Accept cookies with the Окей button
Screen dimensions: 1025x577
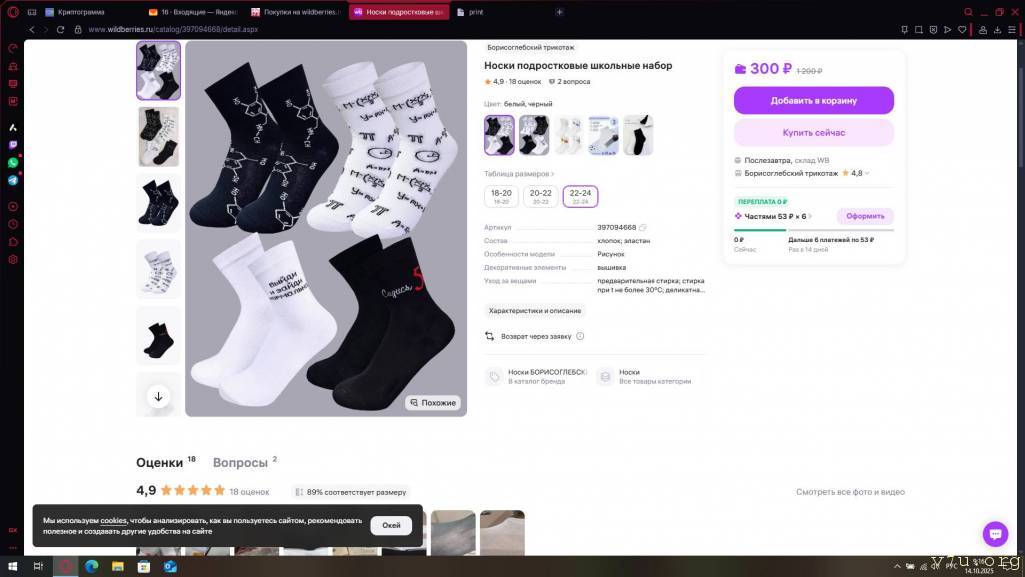(391, 525)
